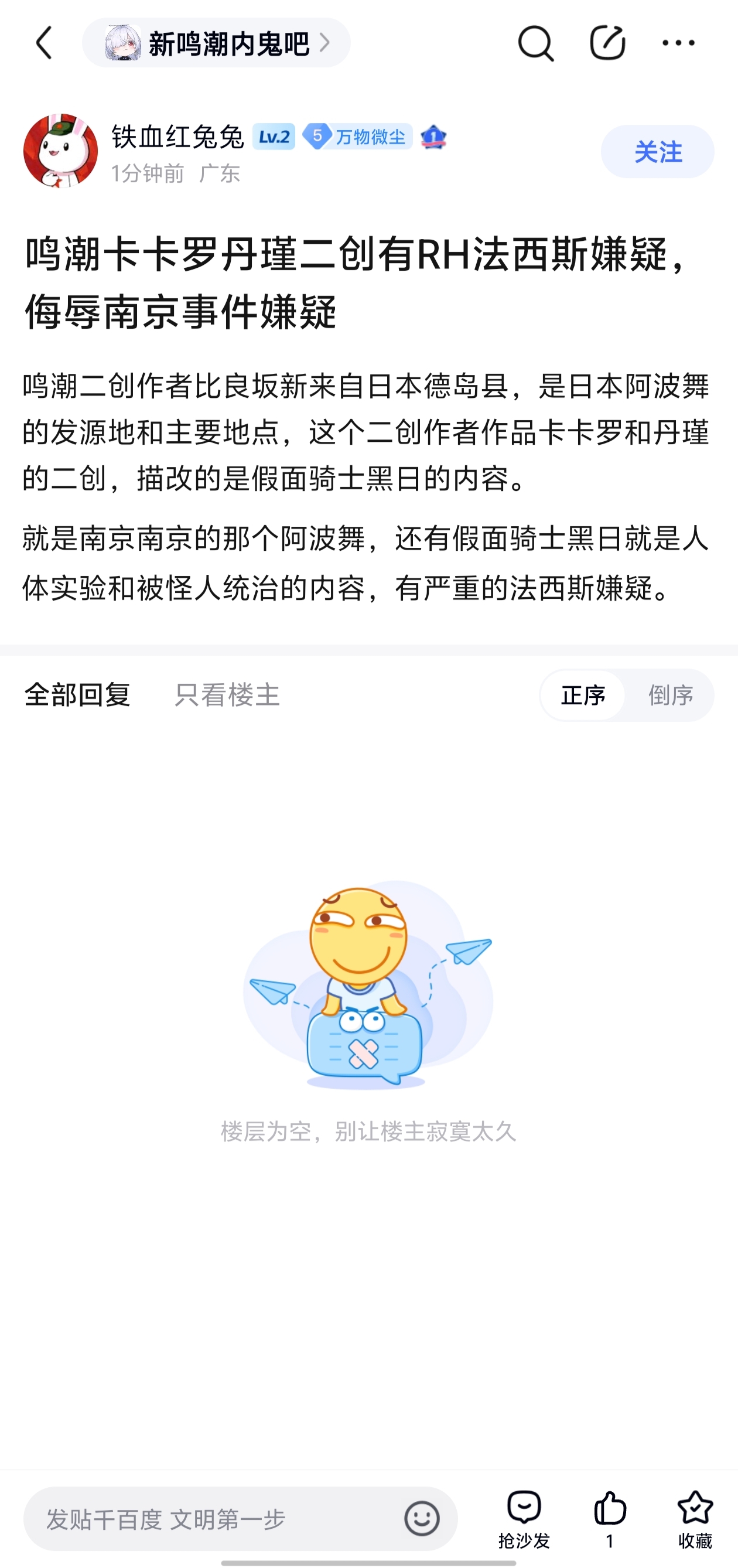Open the search icon in the top bar
738x1568 pixels.
[535, 43]
